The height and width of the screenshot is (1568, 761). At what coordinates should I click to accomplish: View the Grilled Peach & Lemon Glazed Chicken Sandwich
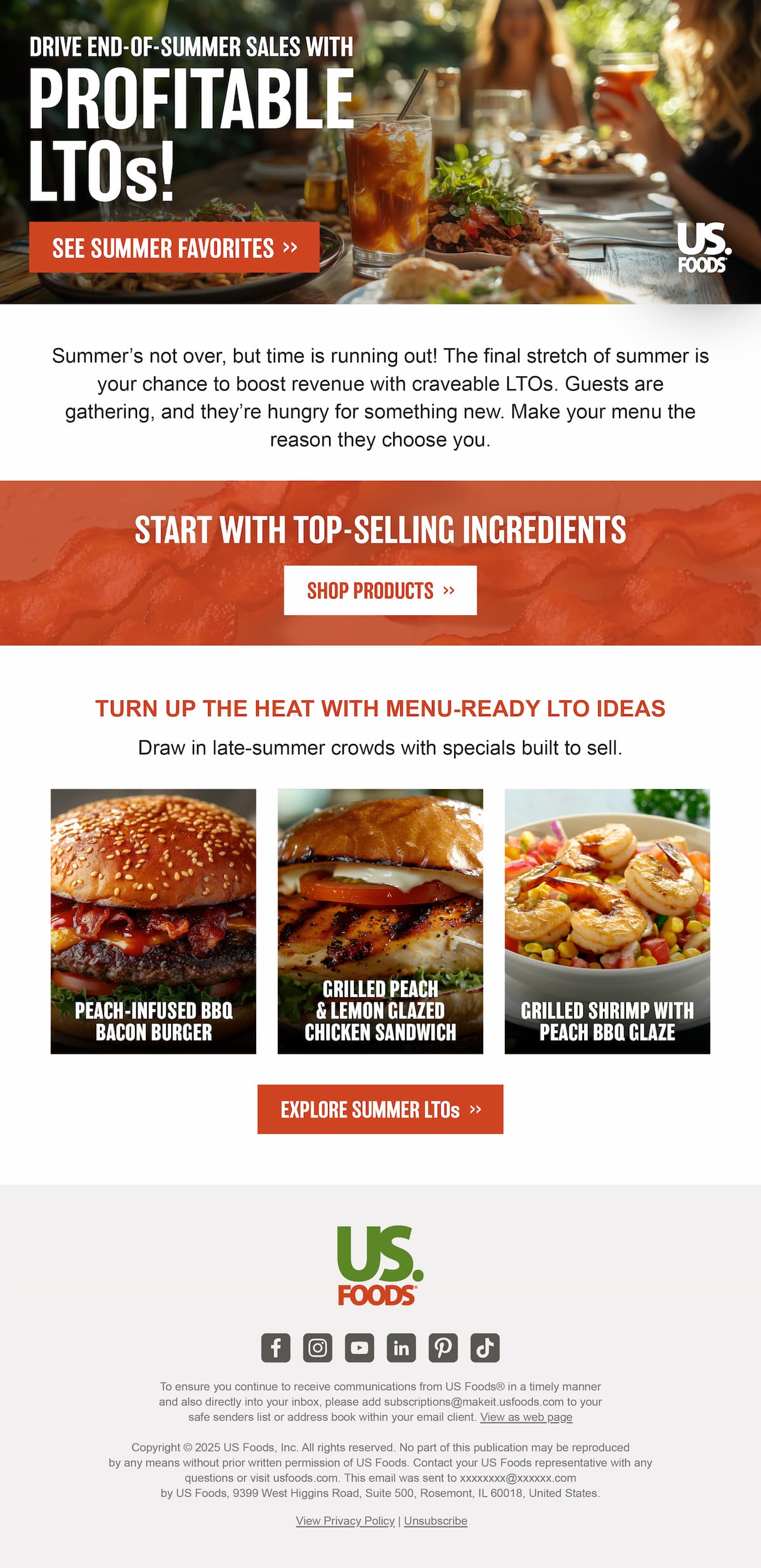point(380,921)
